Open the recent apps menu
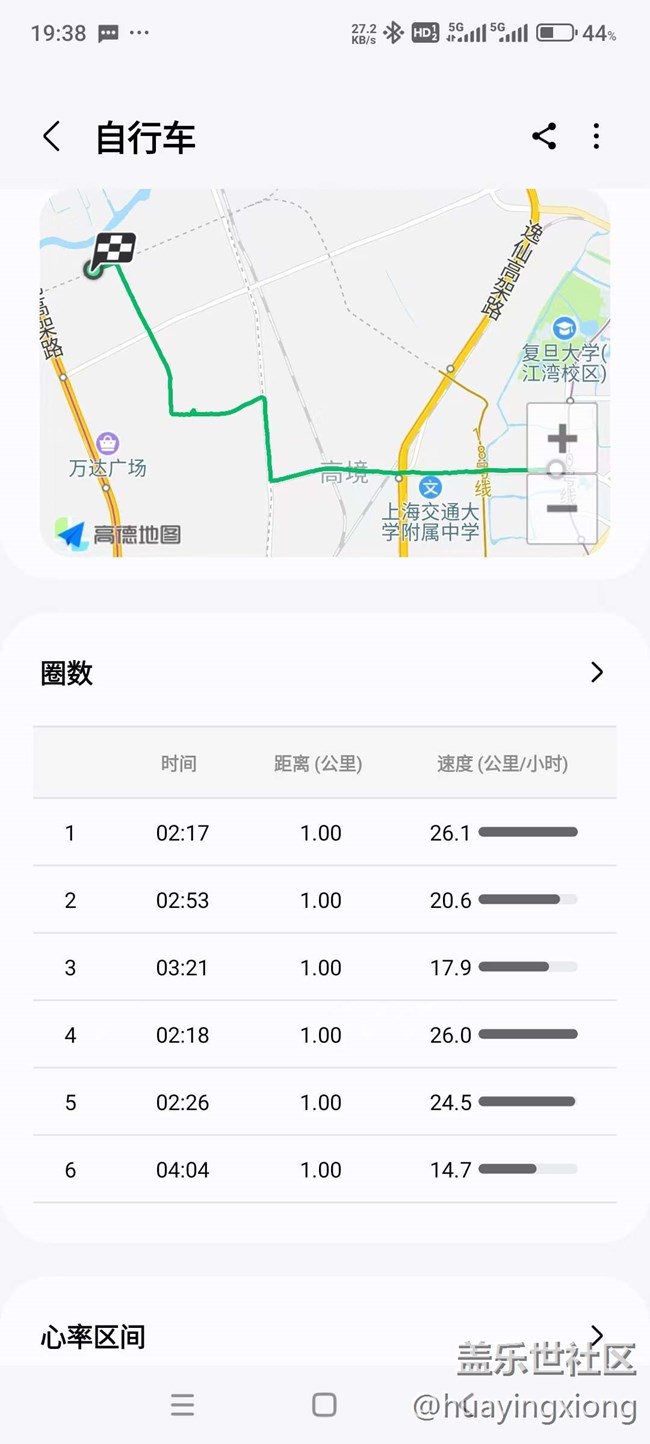The height and width of the screenshot is (1444, 650). coord(182,1405)
